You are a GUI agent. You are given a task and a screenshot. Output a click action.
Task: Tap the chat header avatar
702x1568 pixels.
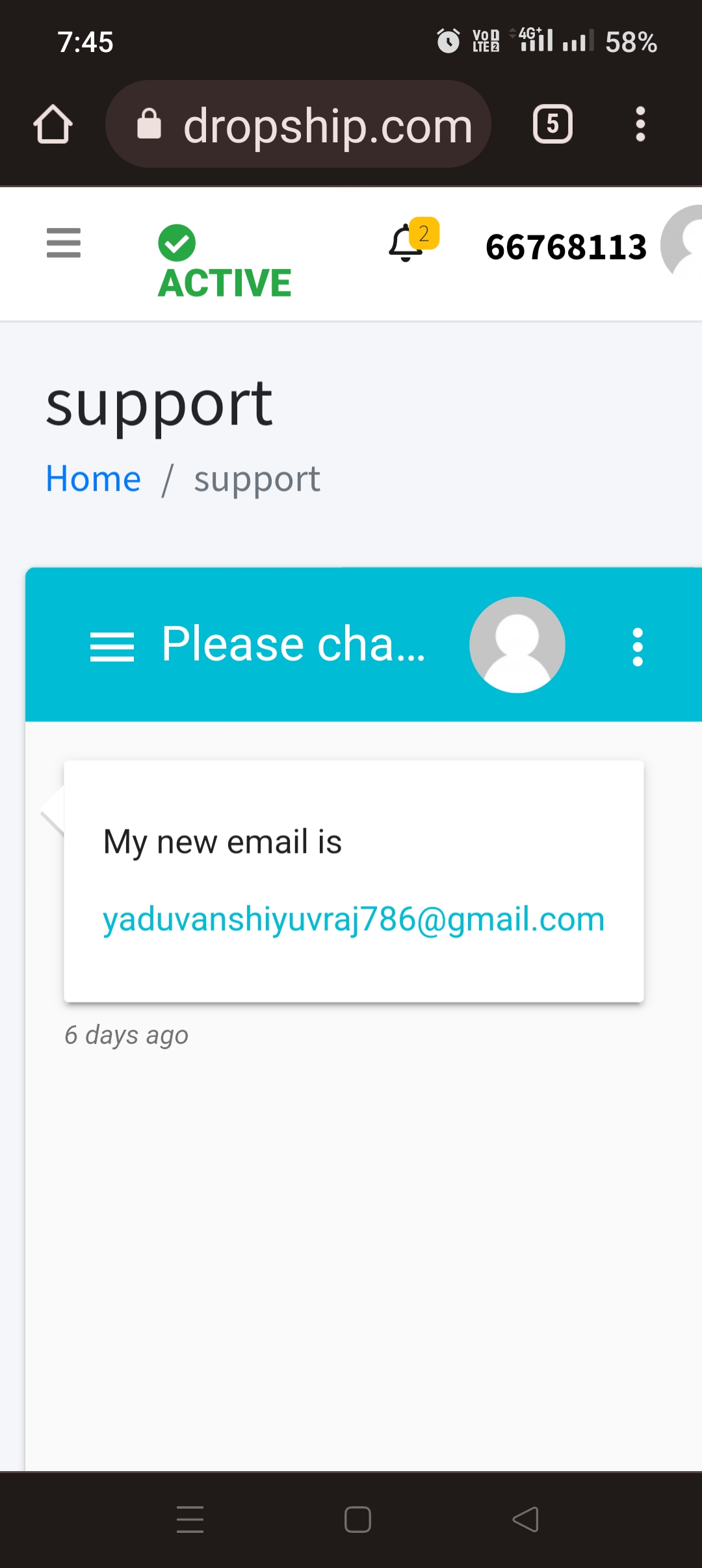click(x=517, y=645)
